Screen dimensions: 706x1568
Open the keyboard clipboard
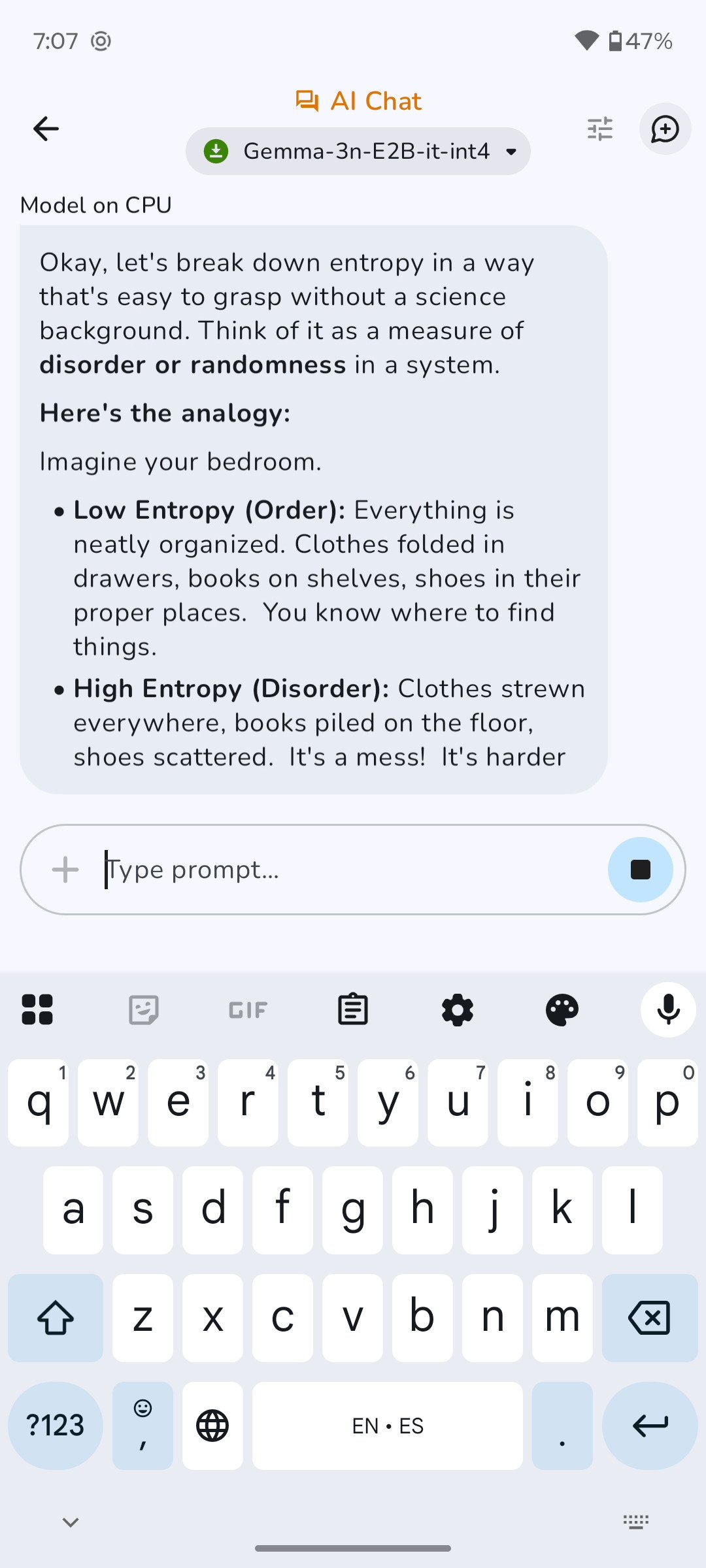coord(353,1010)
